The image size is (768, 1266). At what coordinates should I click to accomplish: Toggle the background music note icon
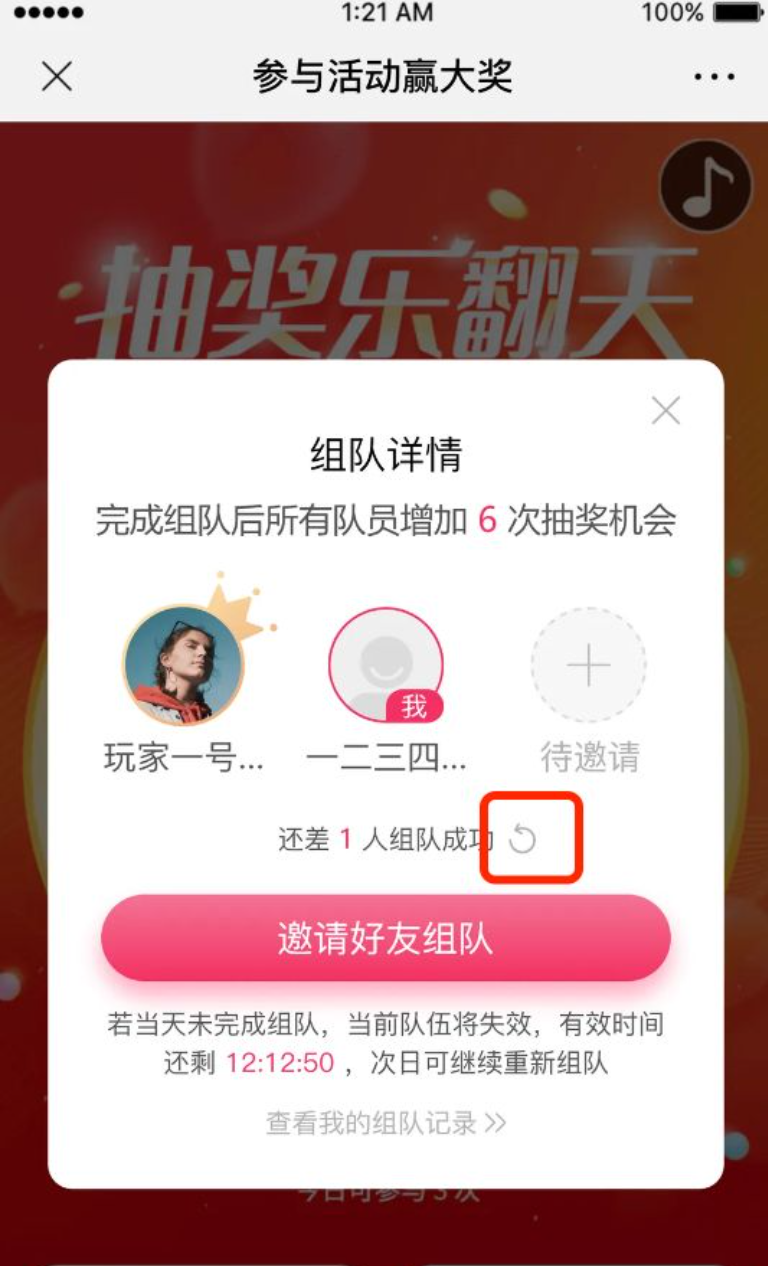click(x=706, y=186)
